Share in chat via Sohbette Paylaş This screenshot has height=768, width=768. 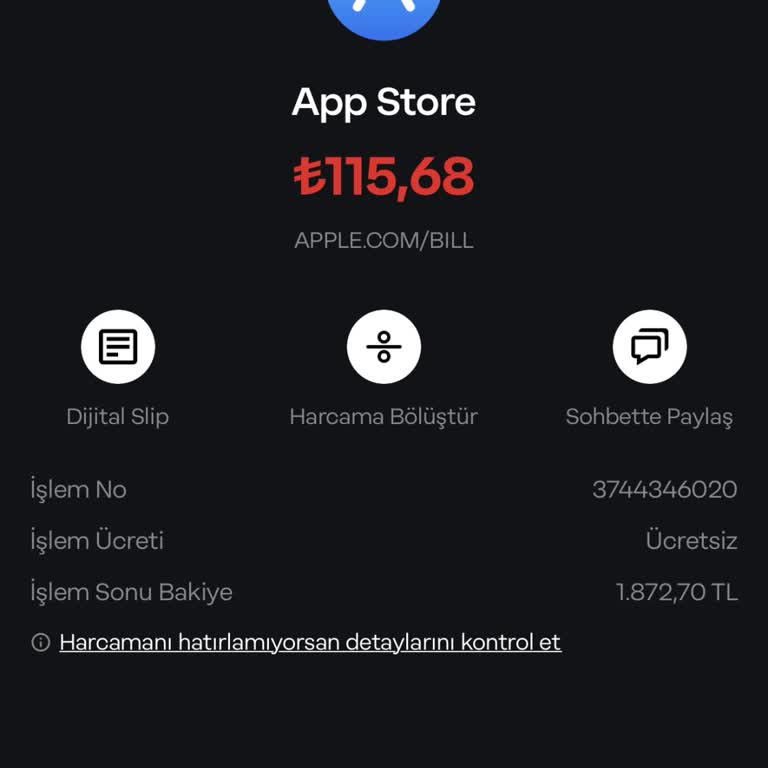coord(649,348)
